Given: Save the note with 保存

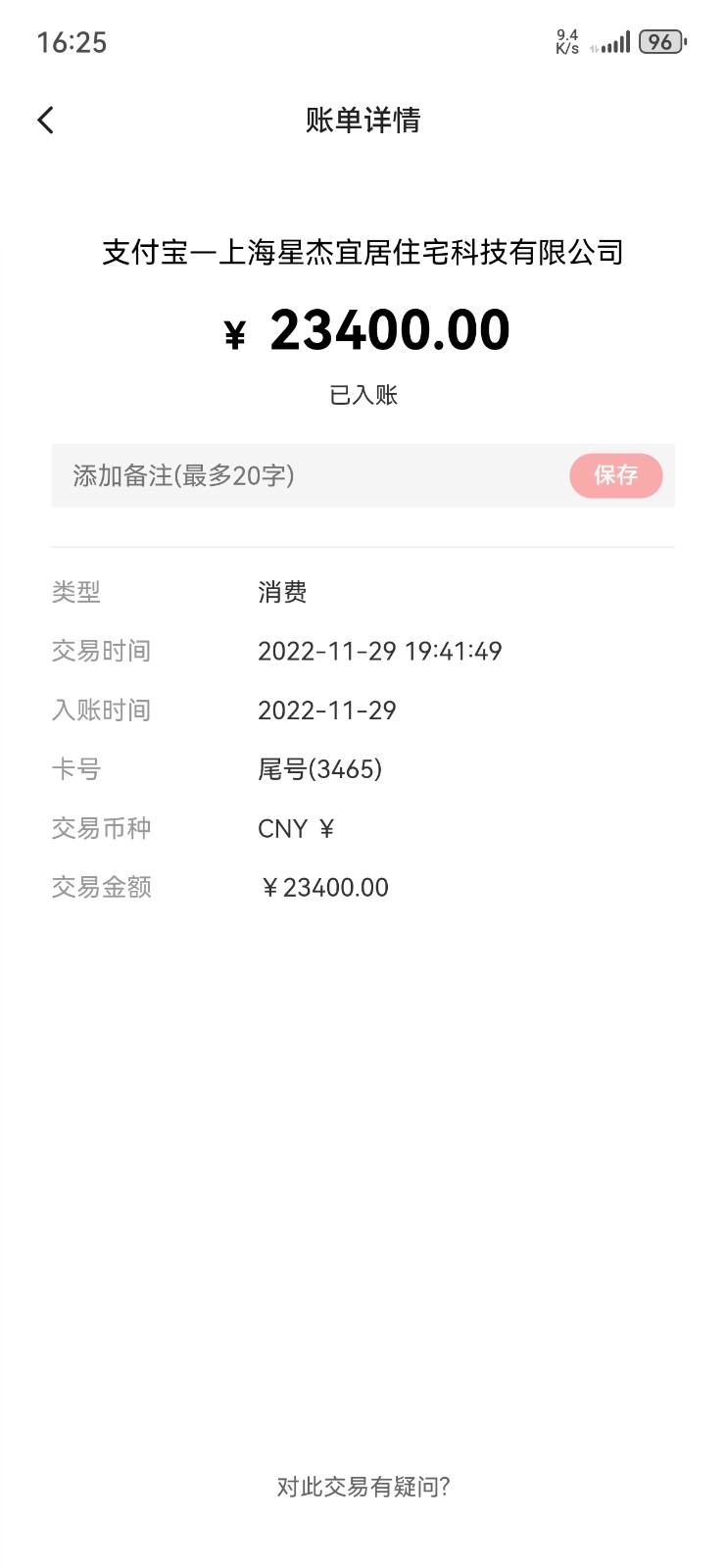Looking at the screenshot, I should (615, 476).
